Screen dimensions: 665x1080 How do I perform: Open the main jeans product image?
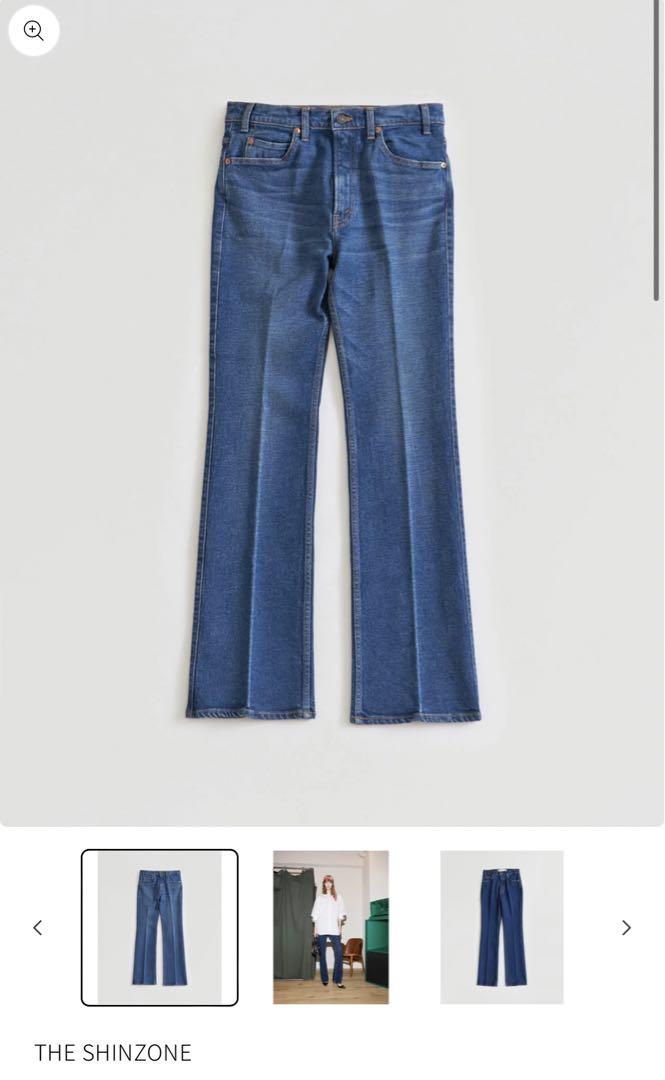[x=331, y=413]
